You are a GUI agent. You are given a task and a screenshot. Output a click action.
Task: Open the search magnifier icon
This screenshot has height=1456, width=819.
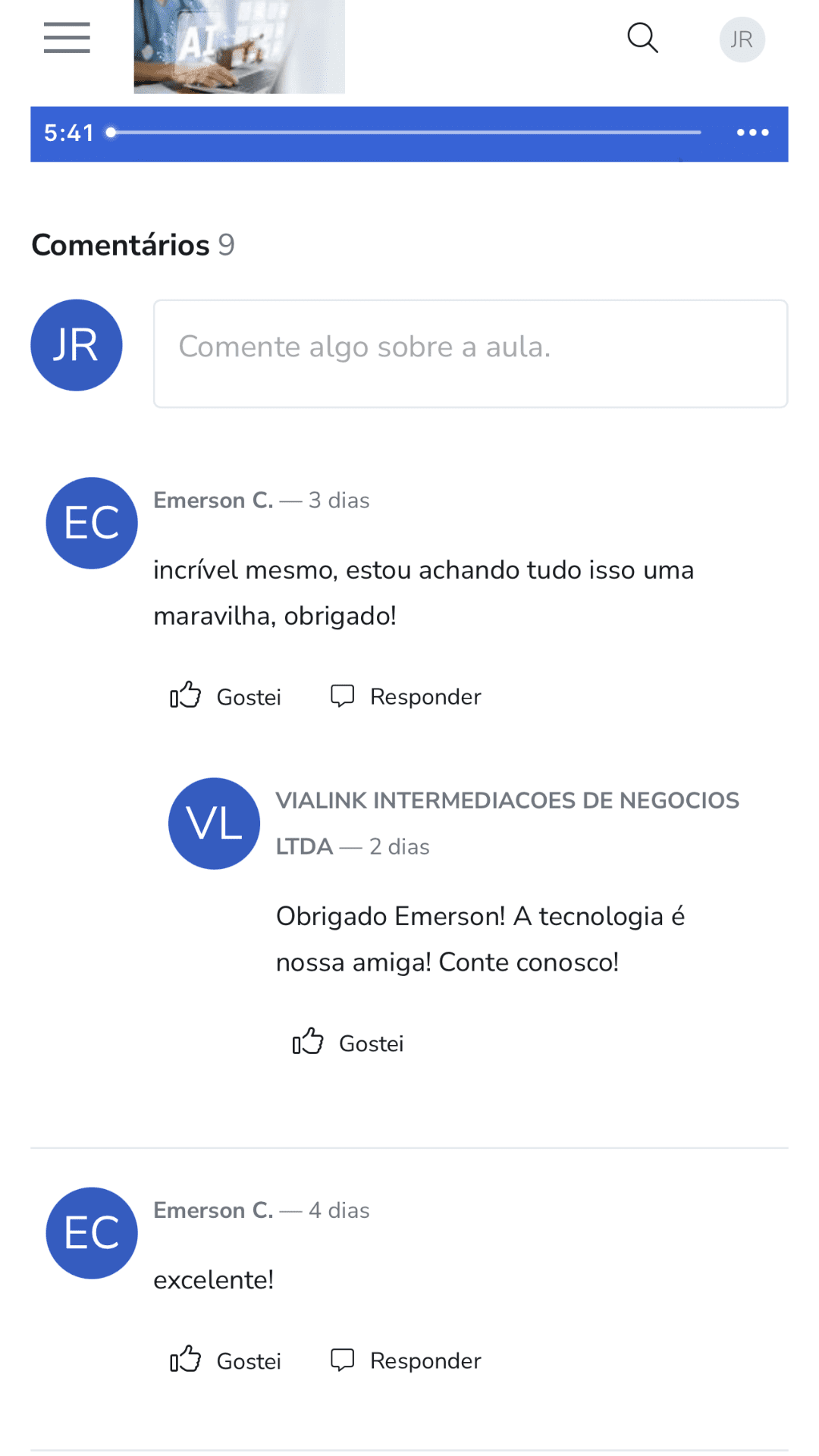[x=642, y=37]
